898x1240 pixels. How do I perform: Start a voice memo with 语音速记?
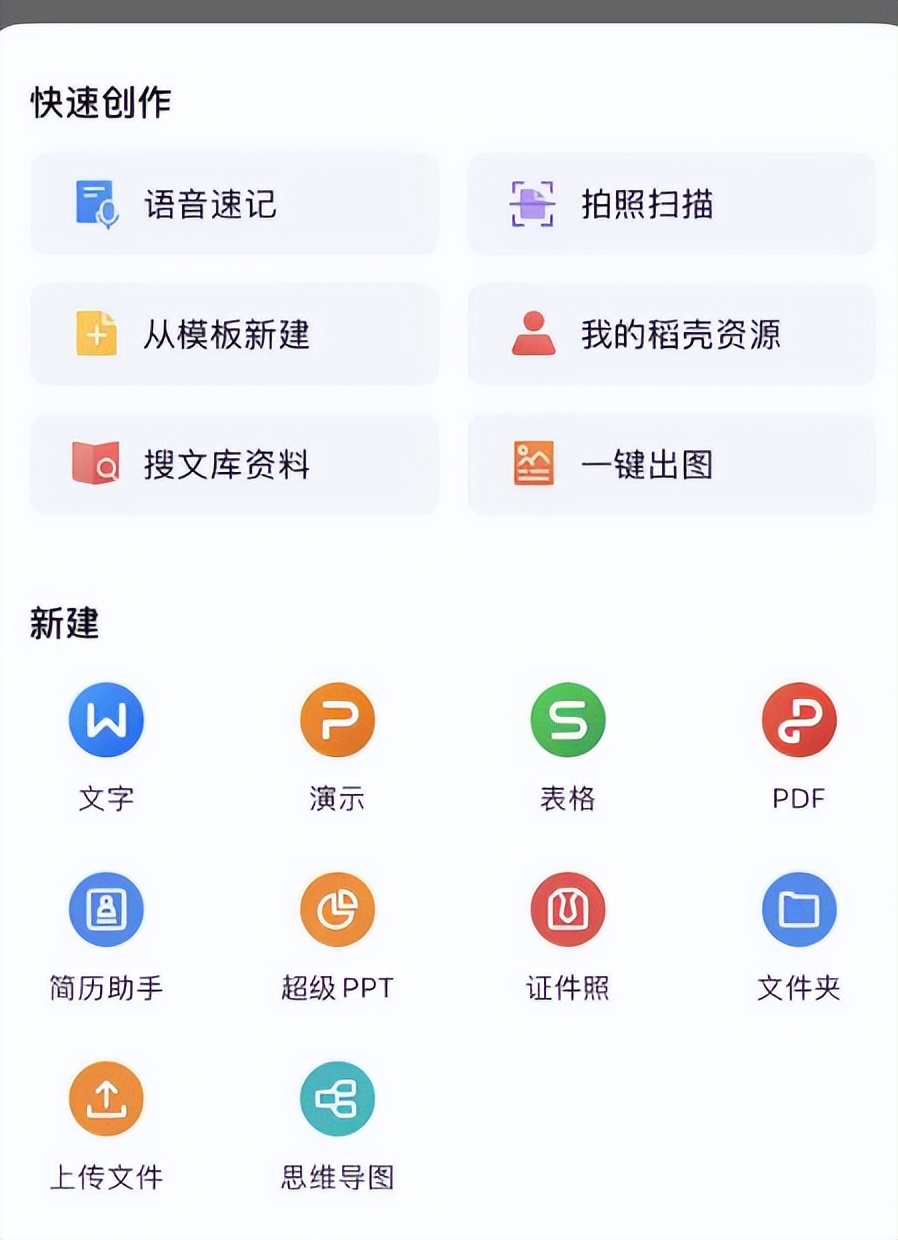(234, 204)
